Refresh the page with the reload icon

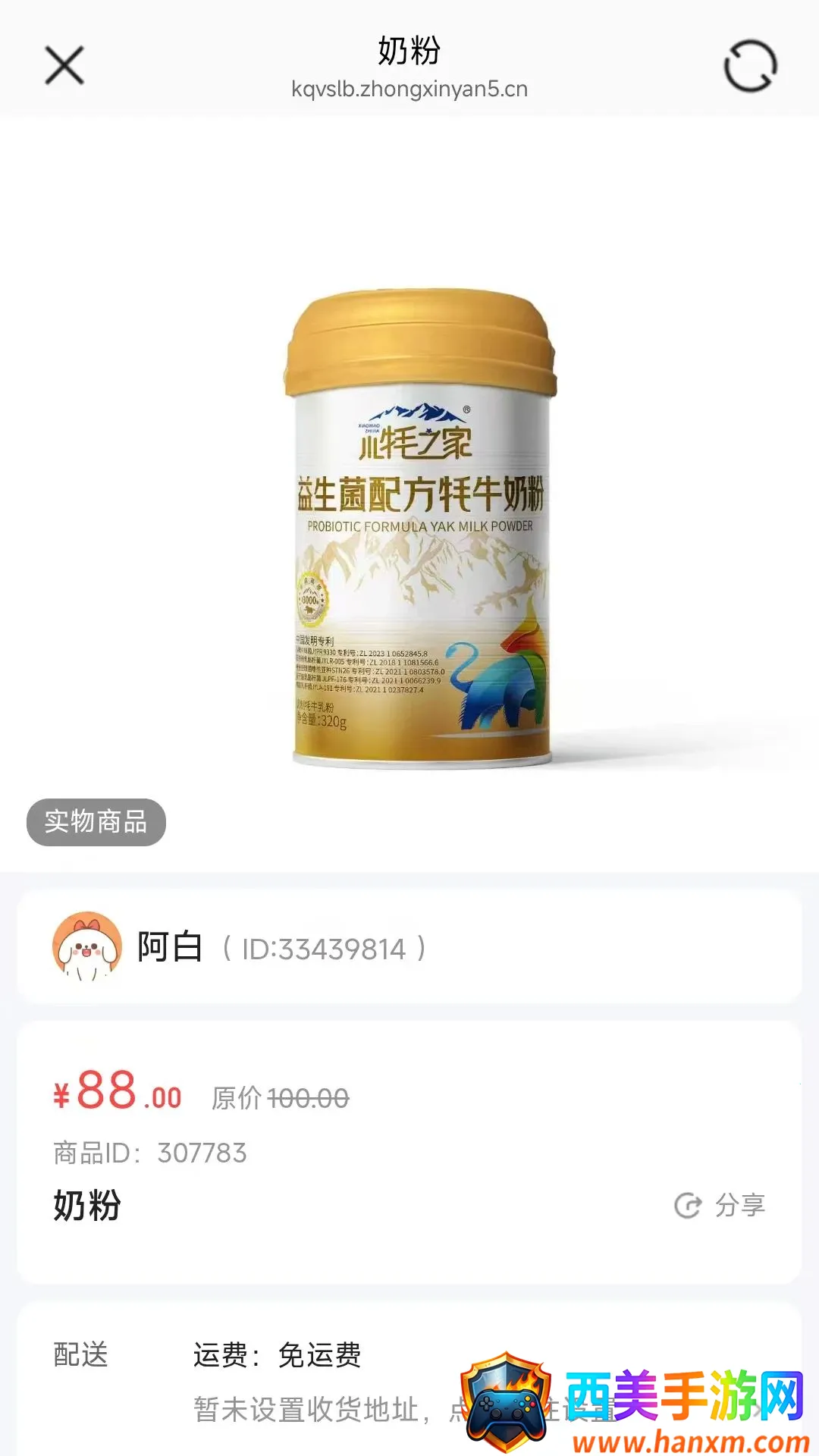[x=750, y=66]
